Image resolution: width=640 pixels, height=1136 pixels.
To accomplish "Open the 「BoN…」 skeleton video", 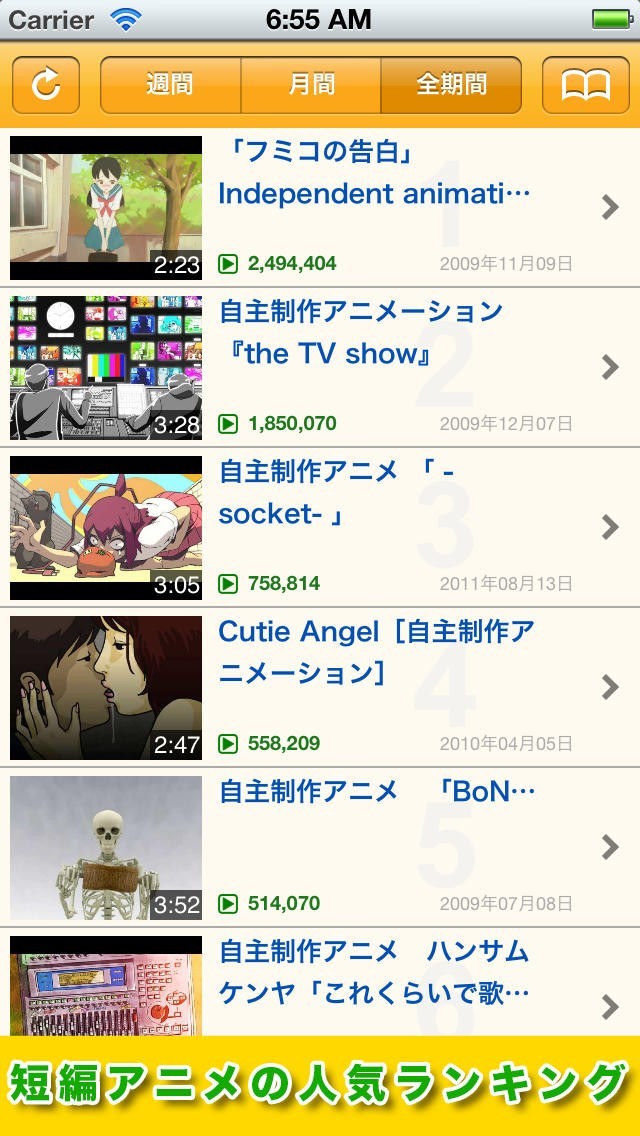I will pos(320,847).
